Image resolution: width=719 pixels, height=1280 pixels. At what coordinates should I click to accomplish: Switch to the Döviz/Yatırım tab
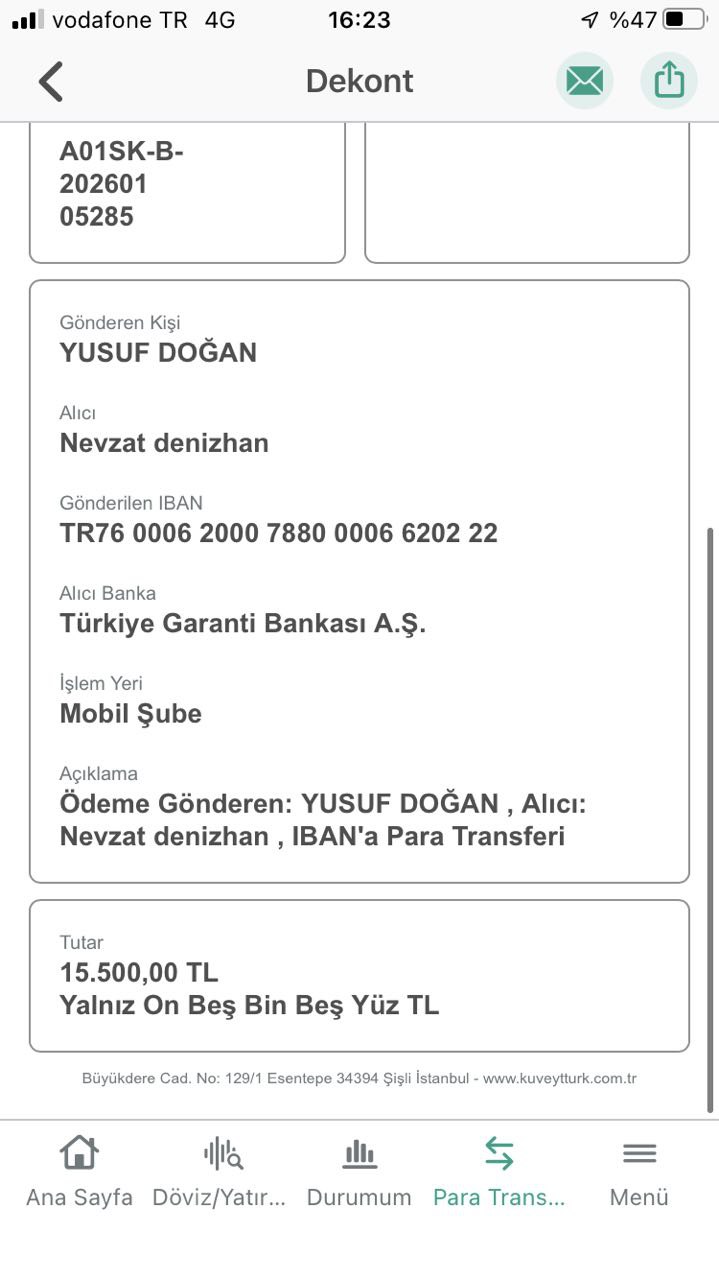[x=219, y=1172]
